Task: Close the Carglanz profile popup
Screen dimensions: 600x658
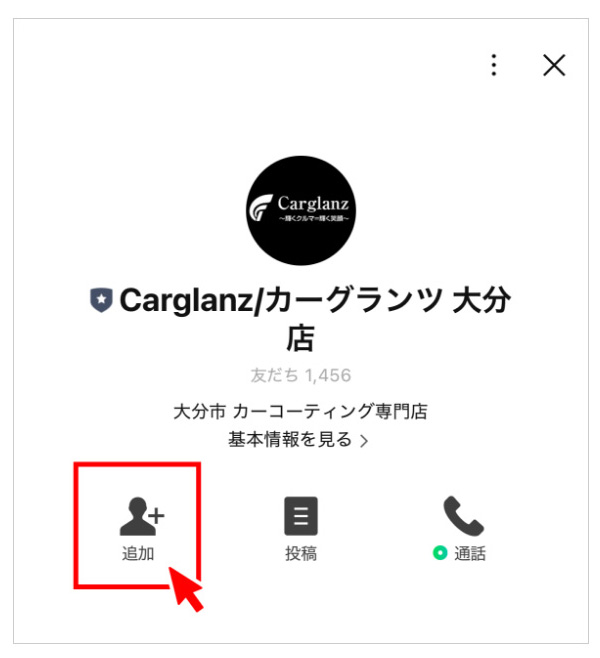Action: point(554,66)
